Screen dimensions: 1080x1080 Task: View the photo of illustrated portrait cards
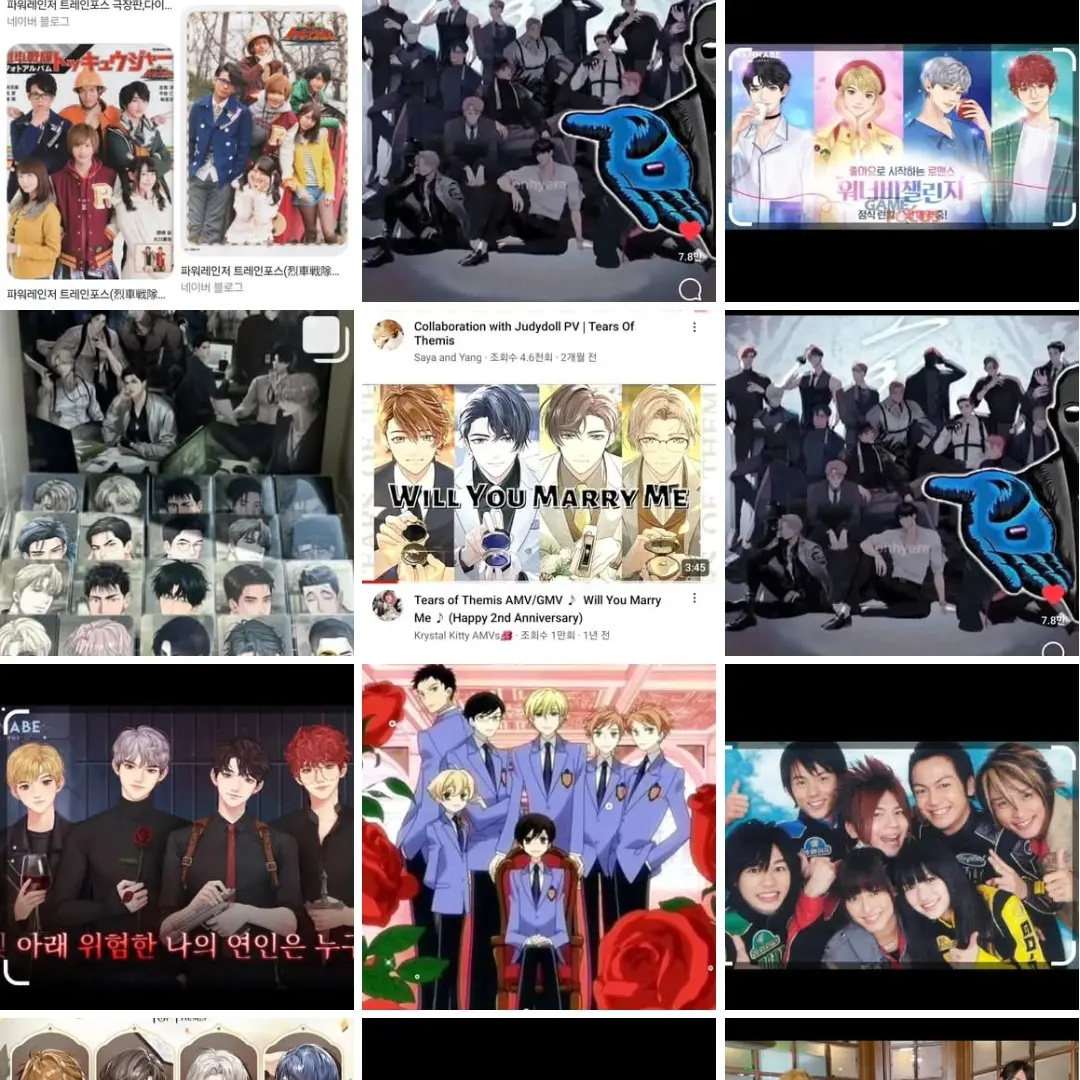click(177, 483)
